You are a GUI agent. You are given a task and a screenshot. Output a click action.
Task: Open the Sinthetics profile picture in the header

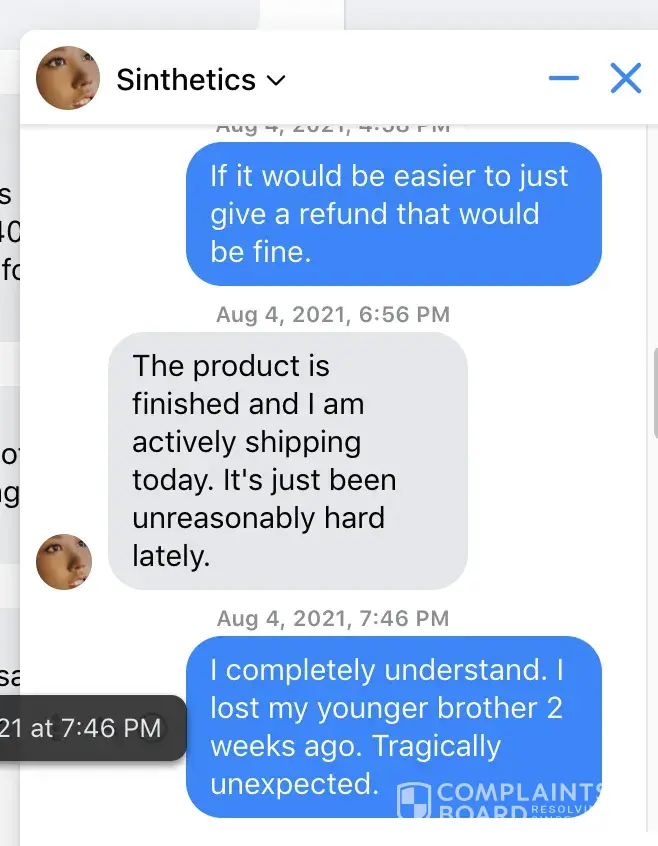pyautogui.click(x=68, y=78)
